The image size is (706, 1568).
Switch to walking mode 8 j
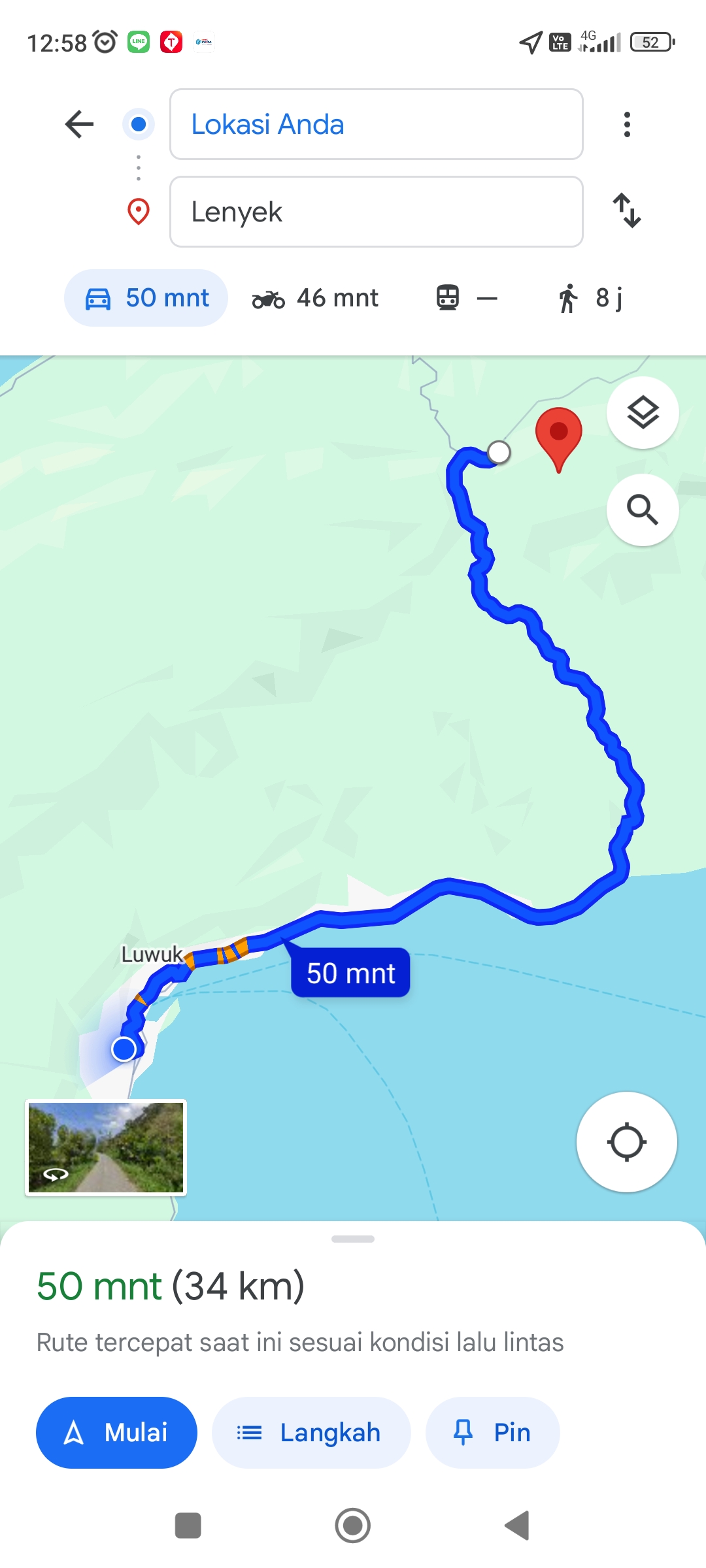coord(590,298)
